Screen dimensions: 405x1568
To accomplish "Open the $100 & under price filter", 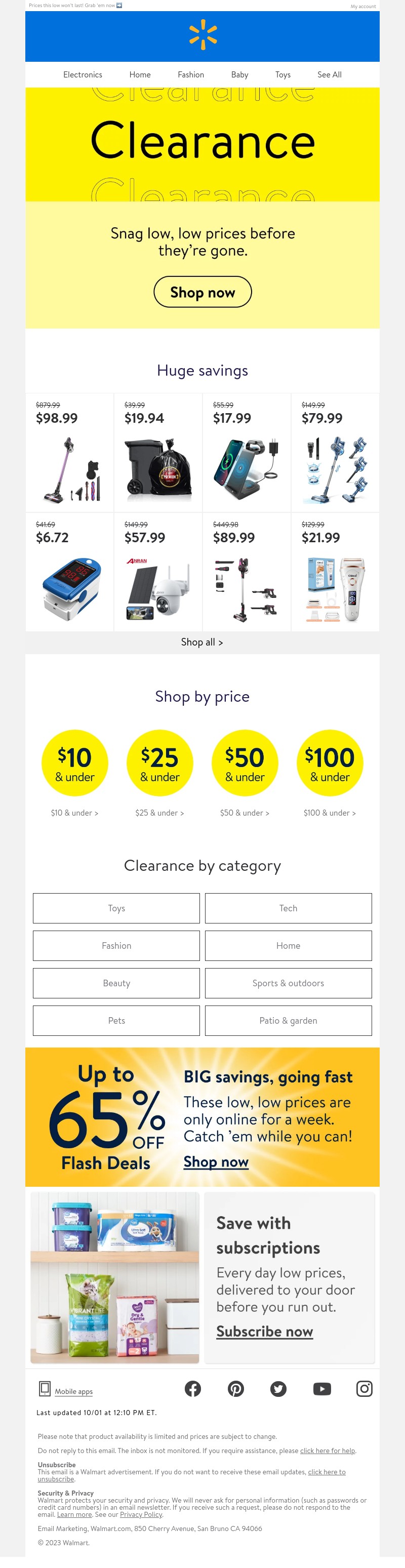I will click(x=330, y=762).
